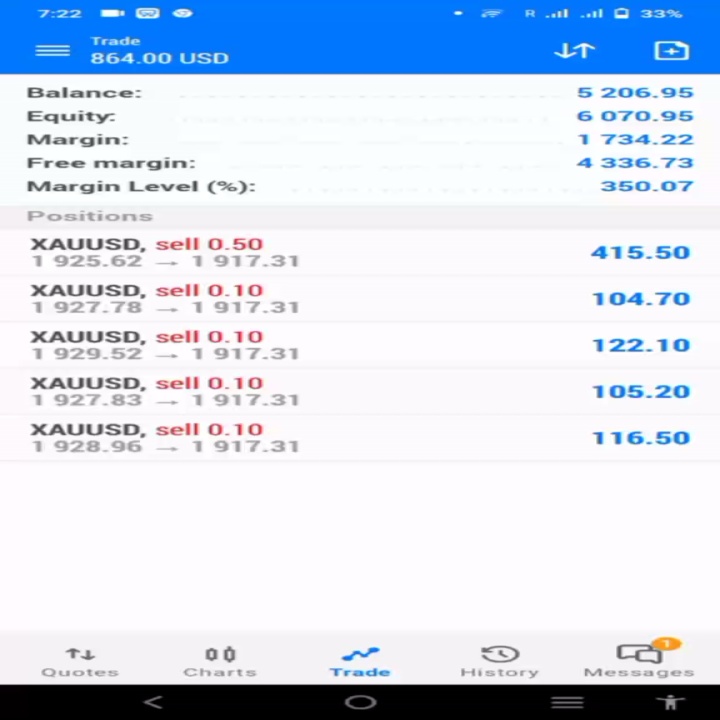Select the position opened at 1 929.52

click(x=360, y=345)
